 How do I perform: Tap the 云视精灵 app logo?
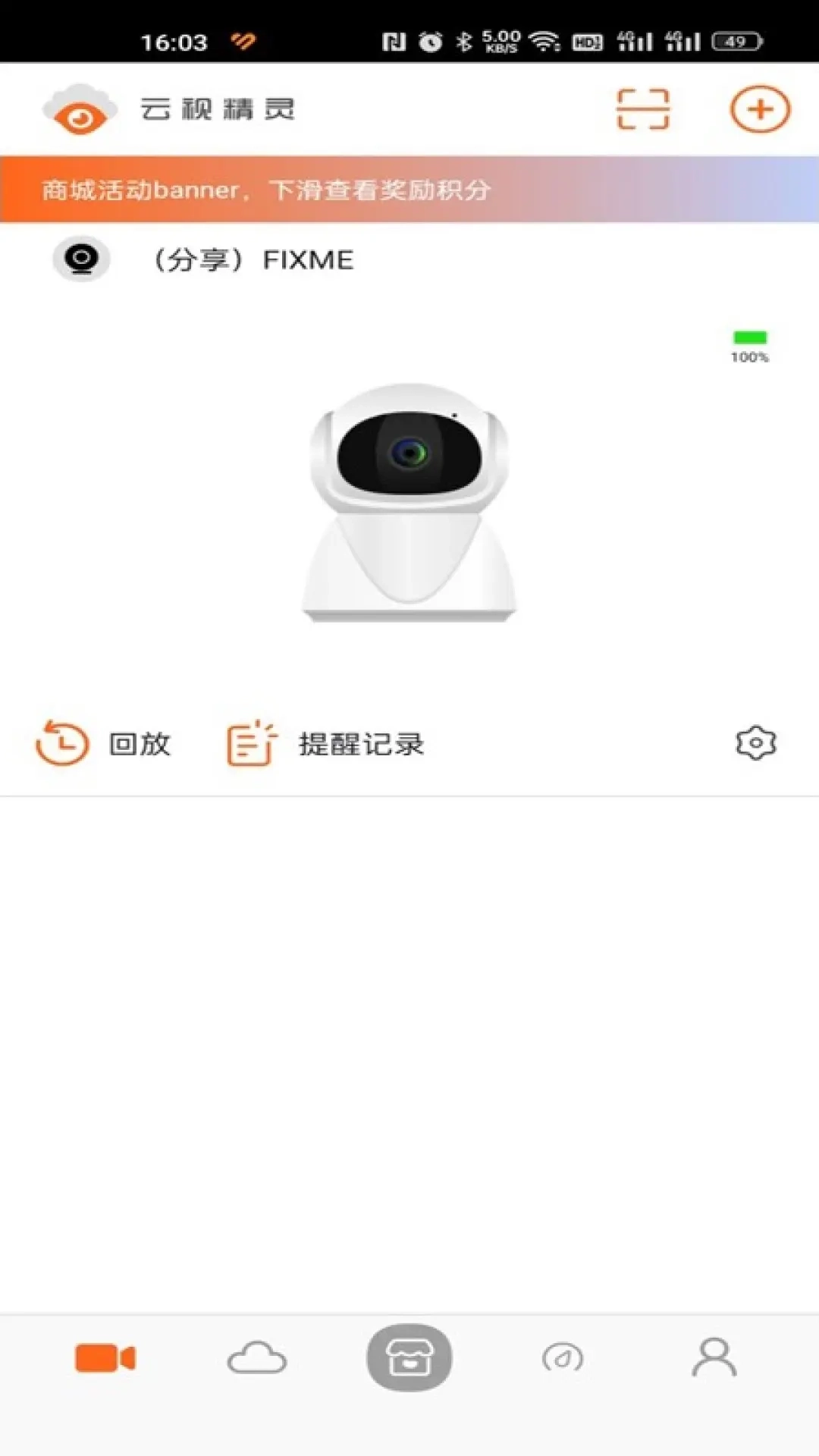click(x=78, y=108)
